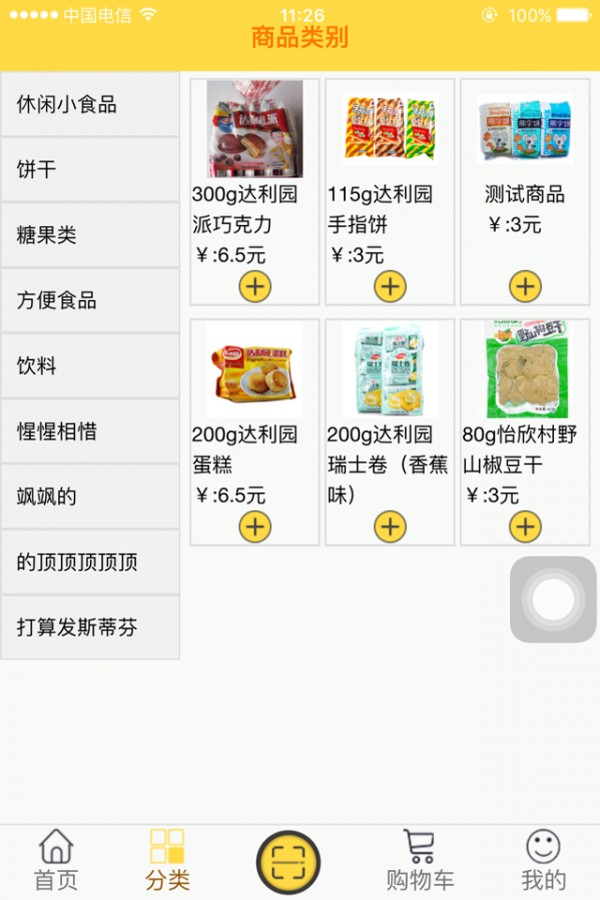The image size is (600, 900).
Task: Add 80g怡欣村野山椒豆干 to cart
Action: point(525,526)
